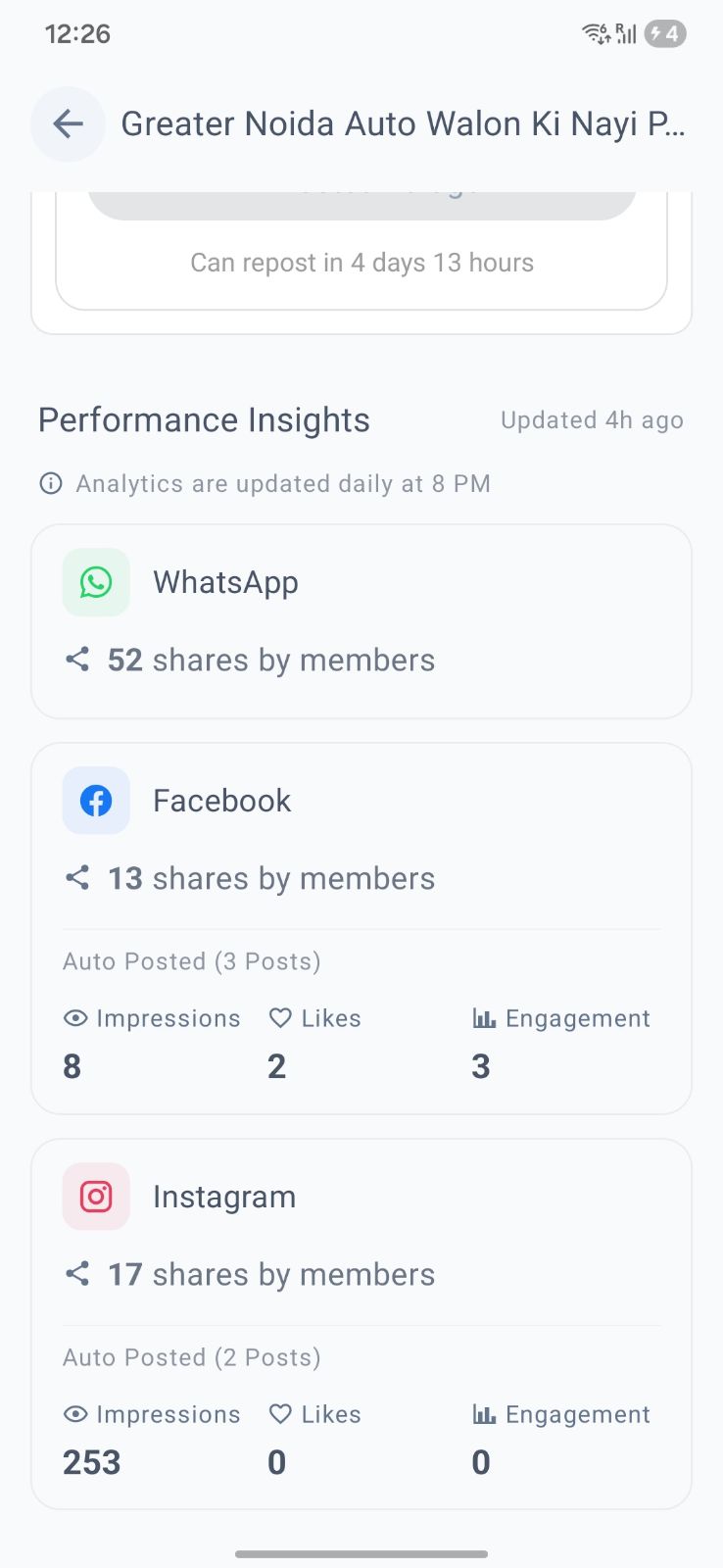Tap the WhatsApp icon
Viewport: 723px width, 1568px height.
pos(95,581)
